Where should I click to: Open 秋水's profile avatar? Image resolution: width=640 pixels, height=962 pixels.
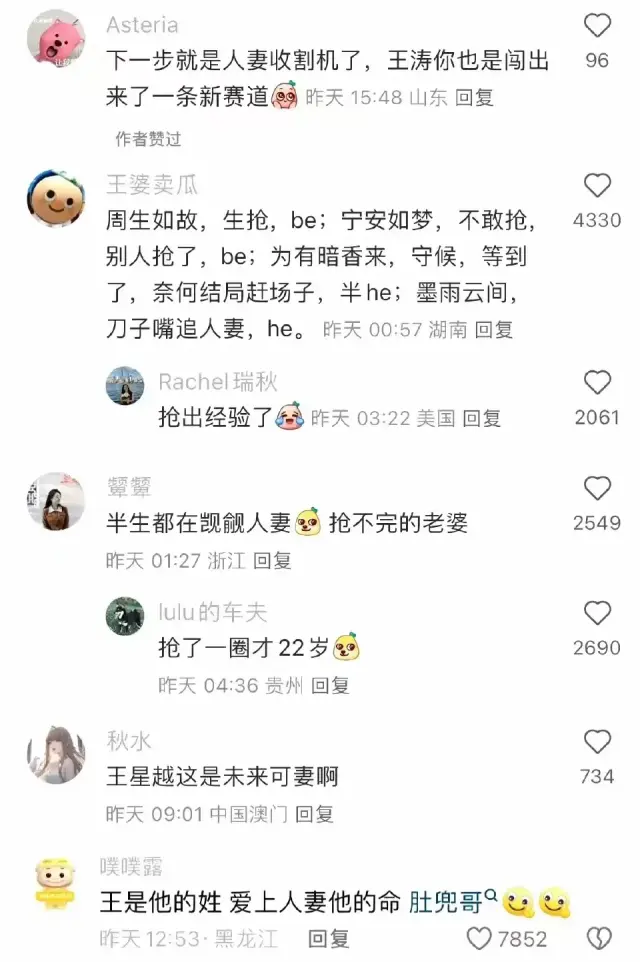coord(55,756)
